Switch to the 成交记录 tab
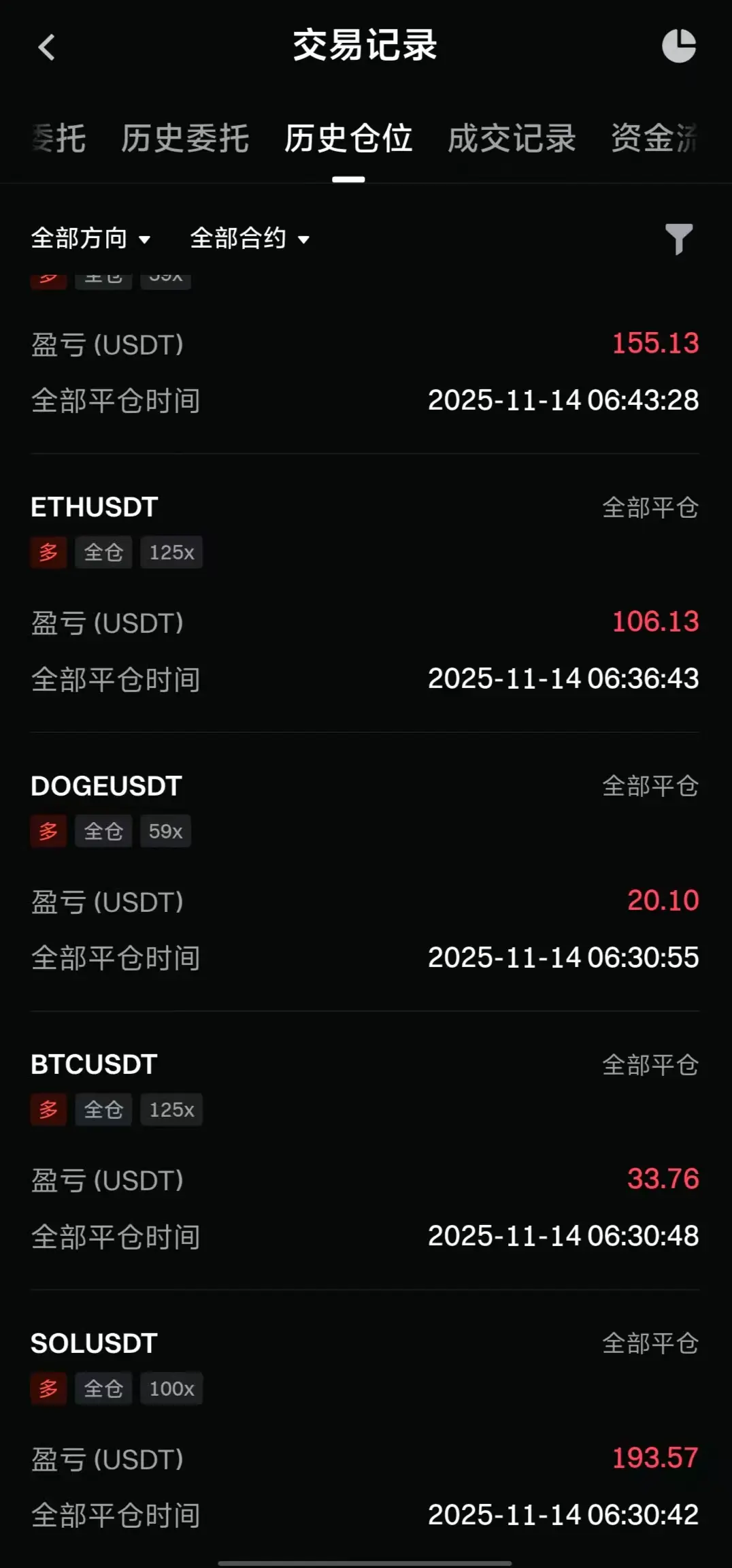This screenshot has width=732, height=1568. point(512,139)
